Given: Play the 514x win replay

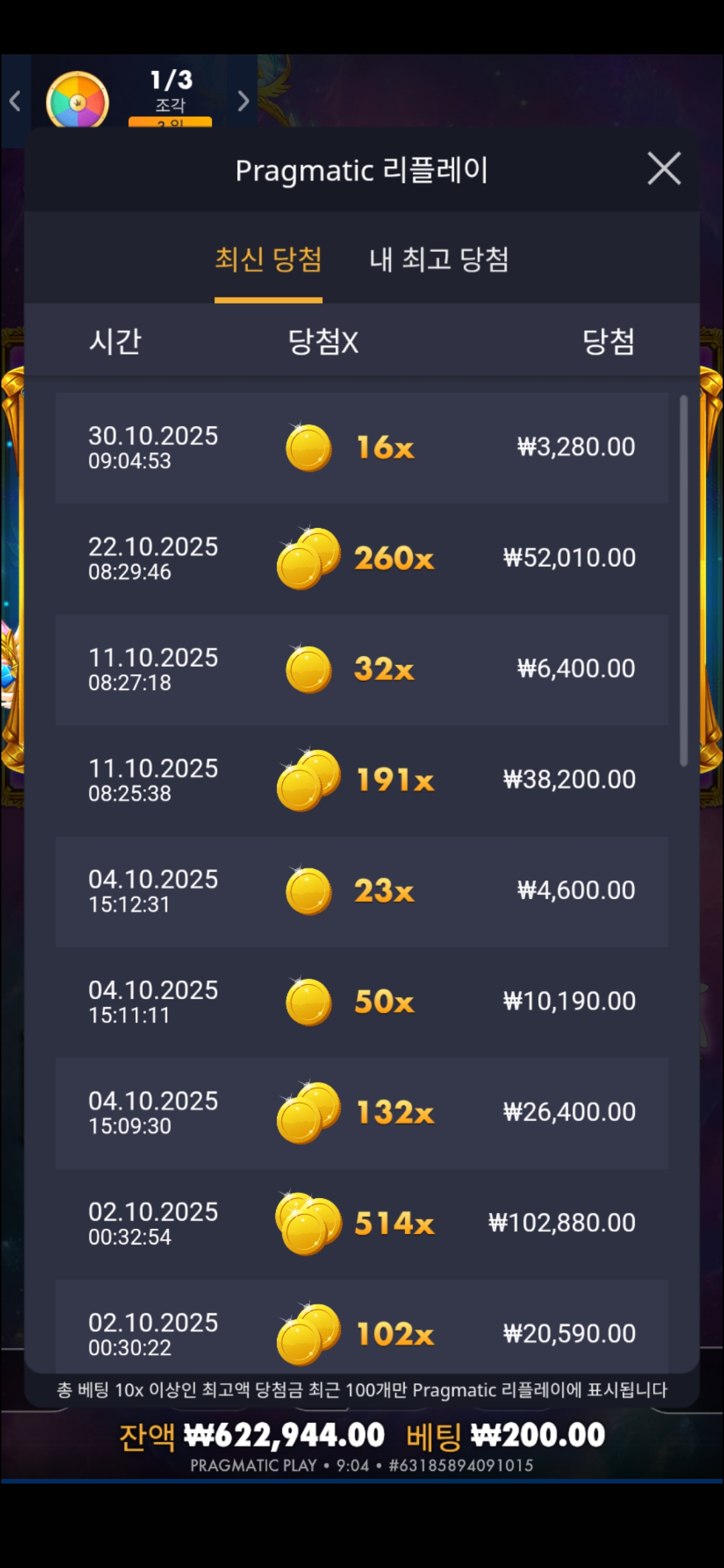Looking at the screenshot, I should click(362, 1224).
